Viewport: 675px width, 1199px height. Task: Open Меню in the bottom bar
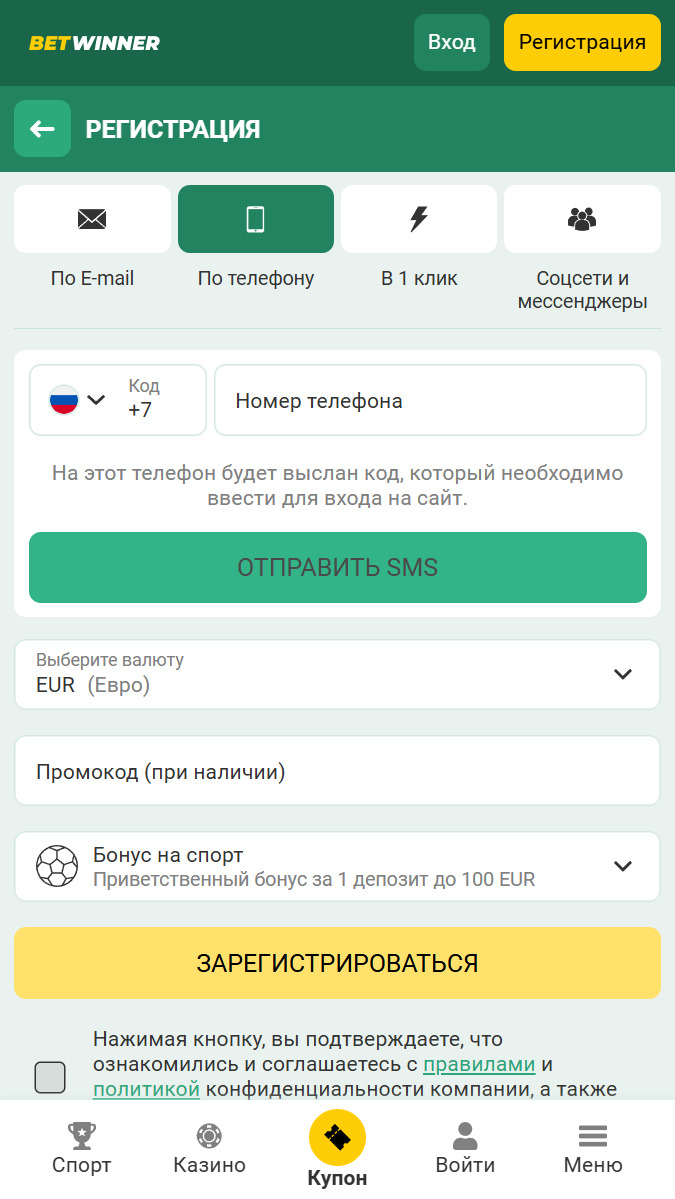(x=593, y=1148)
